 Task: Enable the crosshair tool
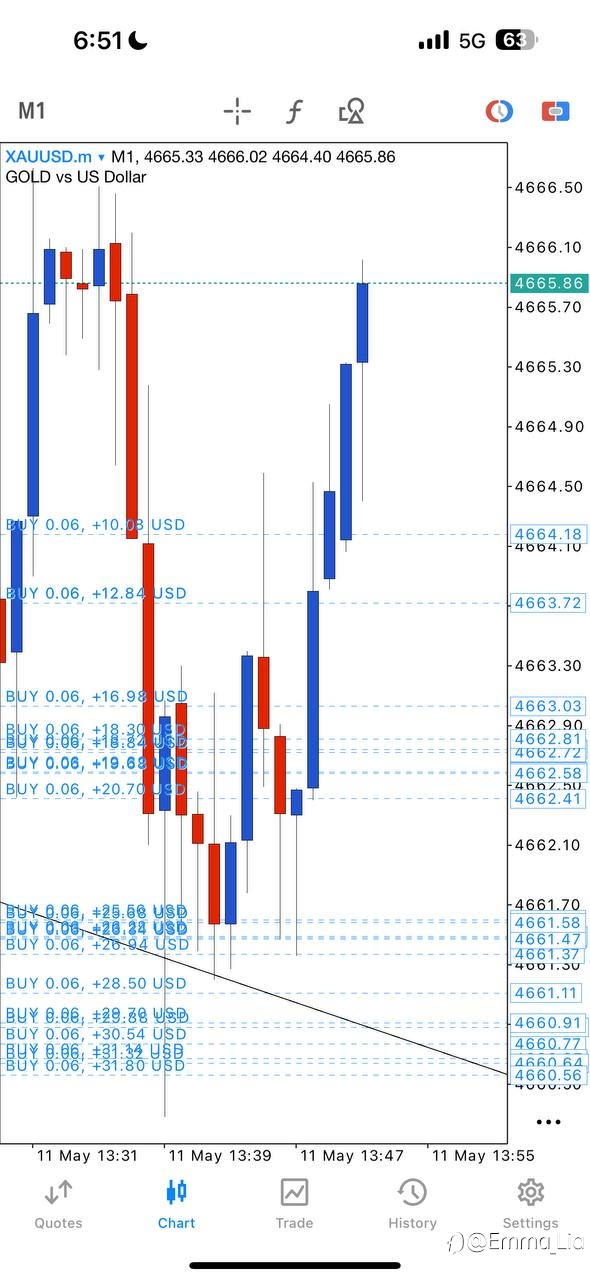coord(237,111)
